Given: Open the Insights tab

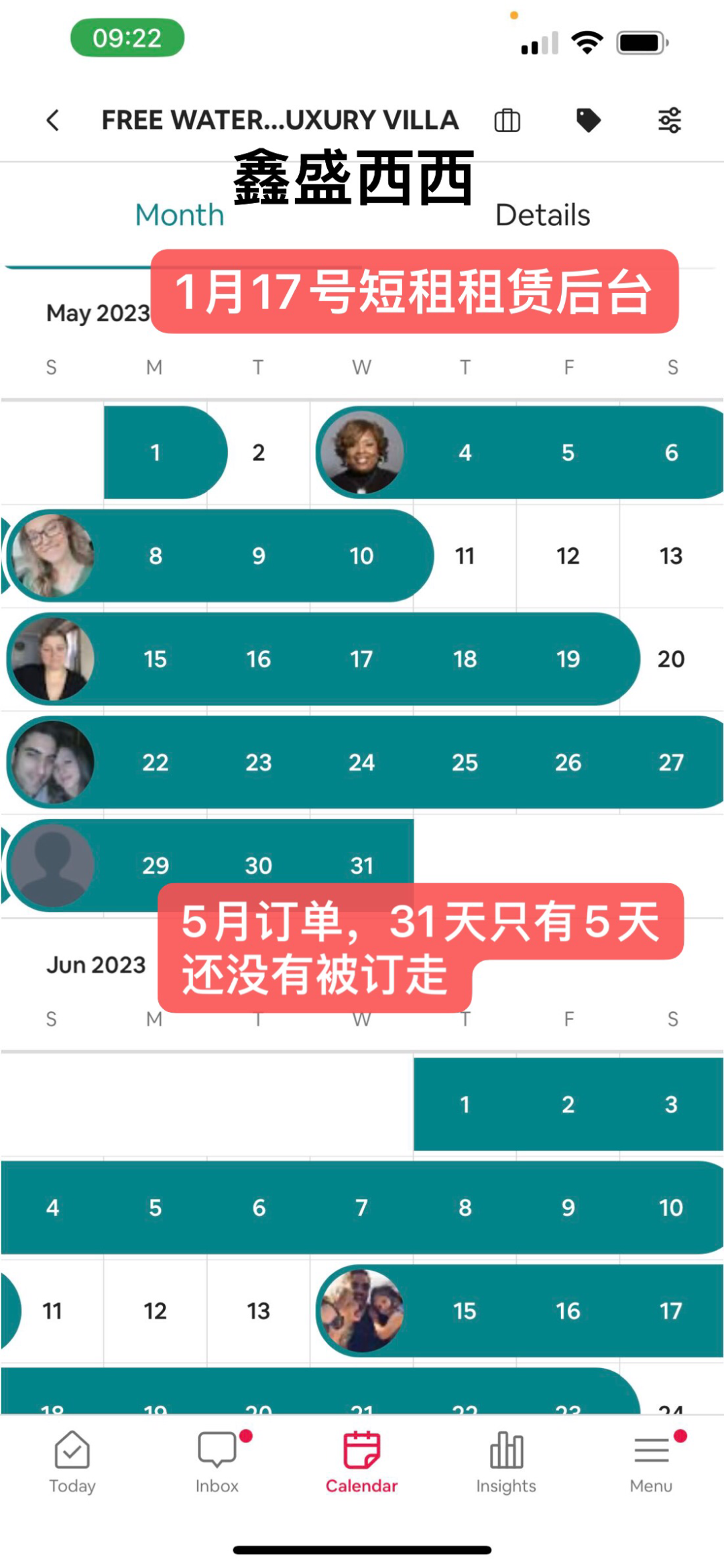Looking at the screenshot, I should [x=506, y=1463].
